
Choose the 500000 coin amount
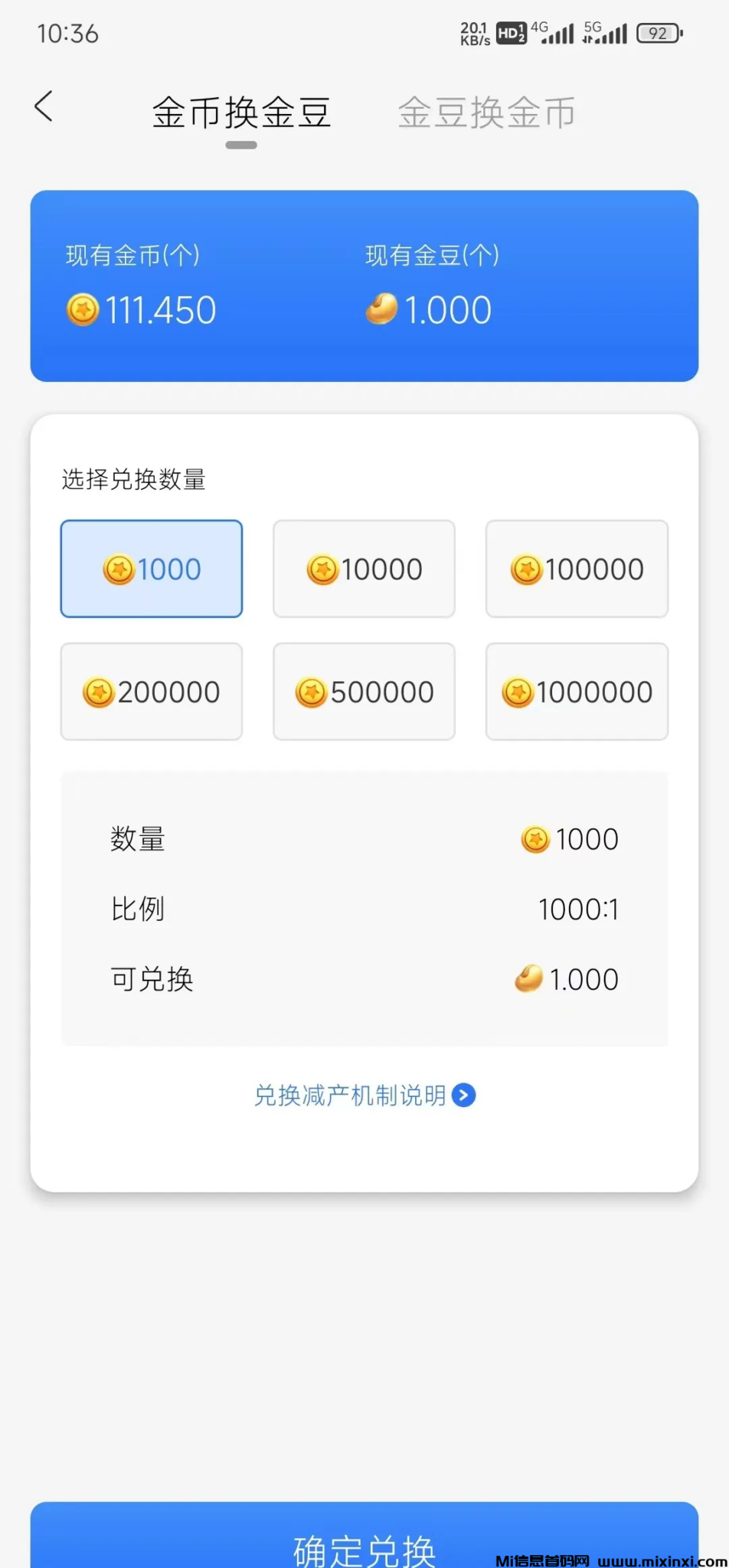click(x=364, y=691)
